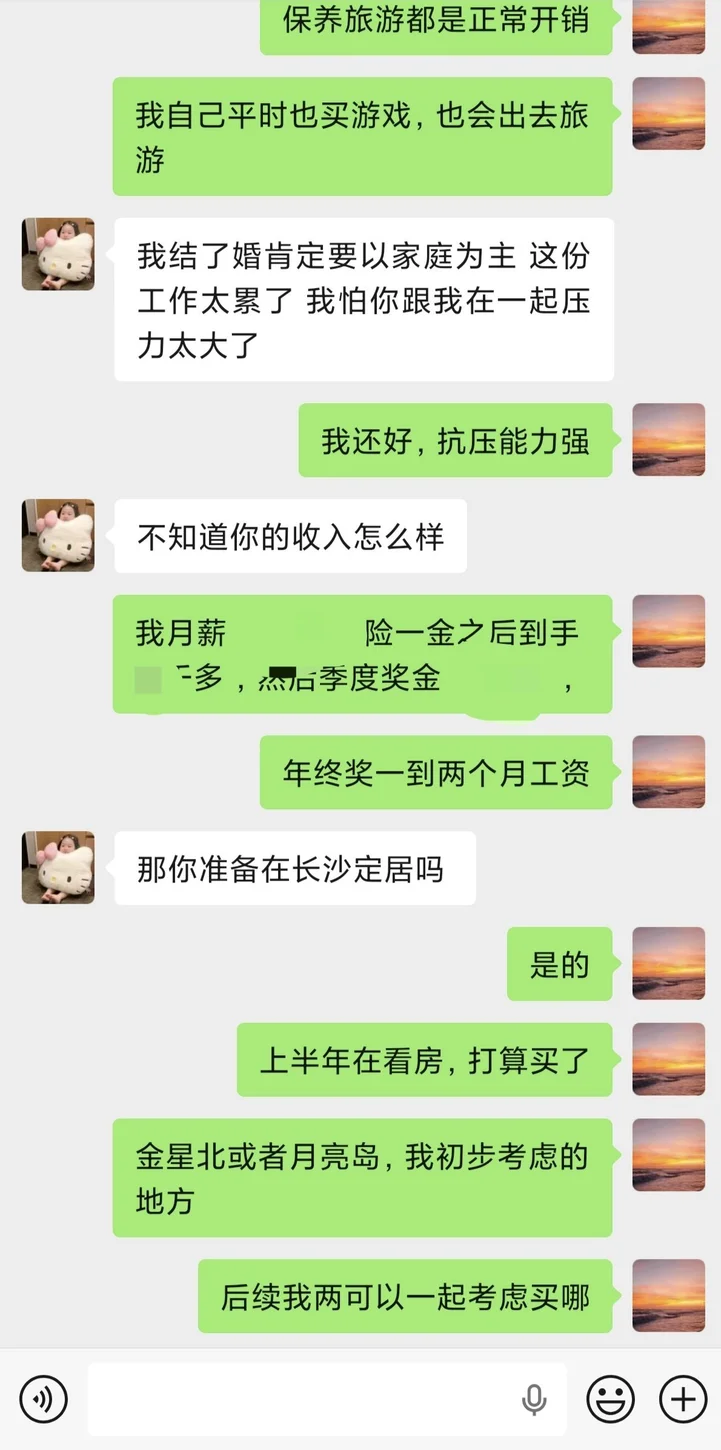The image size is (721, 1450).
Task: Tap the Hello Kitty avatar next to "那你准备在长沙定居吗"
Action: [58, 868]
